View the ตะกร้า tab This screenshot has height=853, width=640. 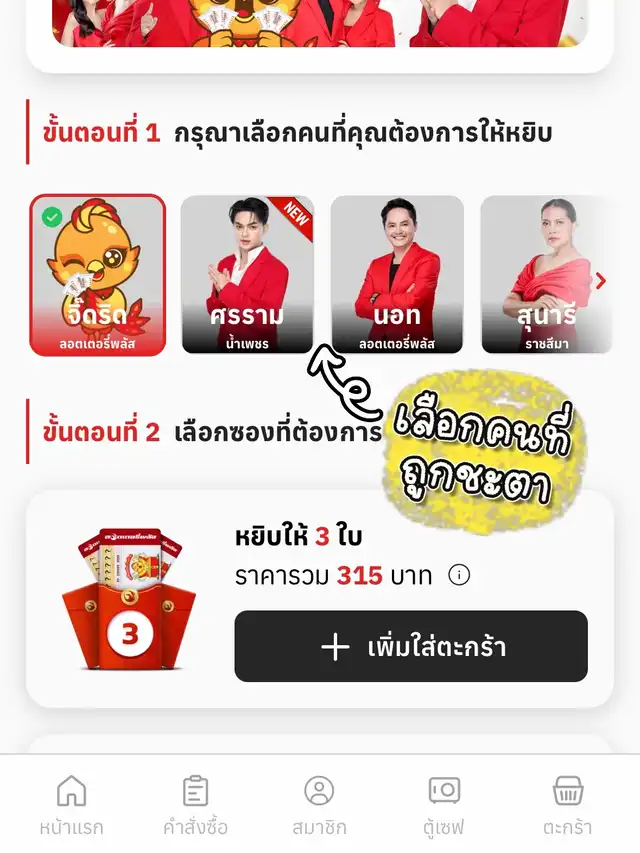568,805
